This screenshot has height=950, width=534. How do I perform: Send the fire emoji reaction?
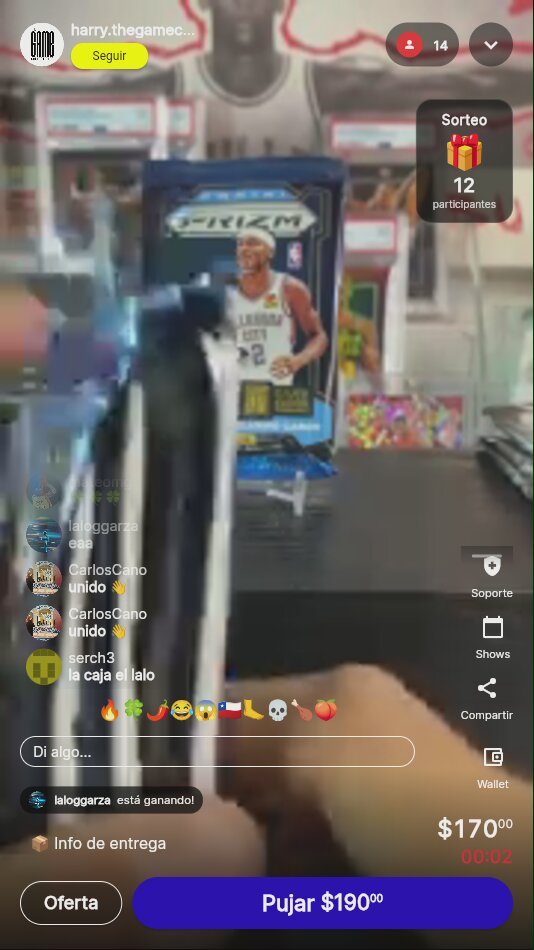click(x=110, y=710)
